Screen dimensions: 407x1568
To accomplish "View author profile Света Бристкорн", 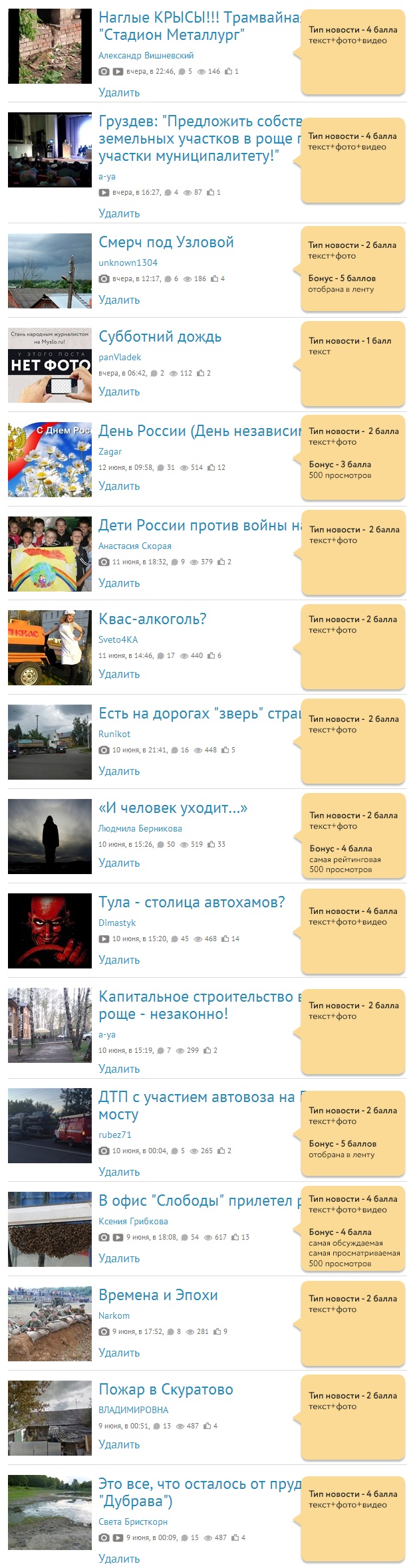I will pos(133,1521).
